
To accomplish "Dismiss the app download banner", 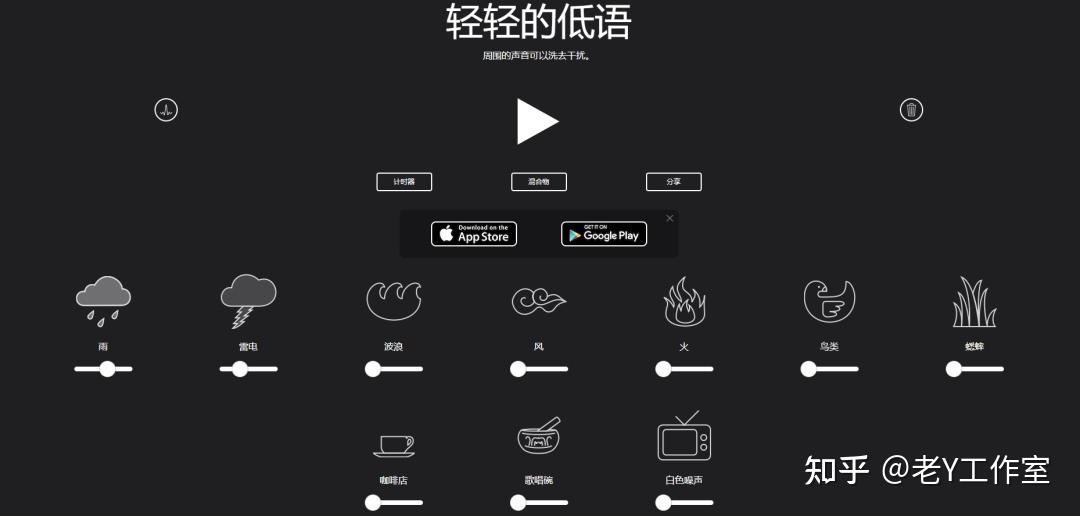I will tap(670, 218).
